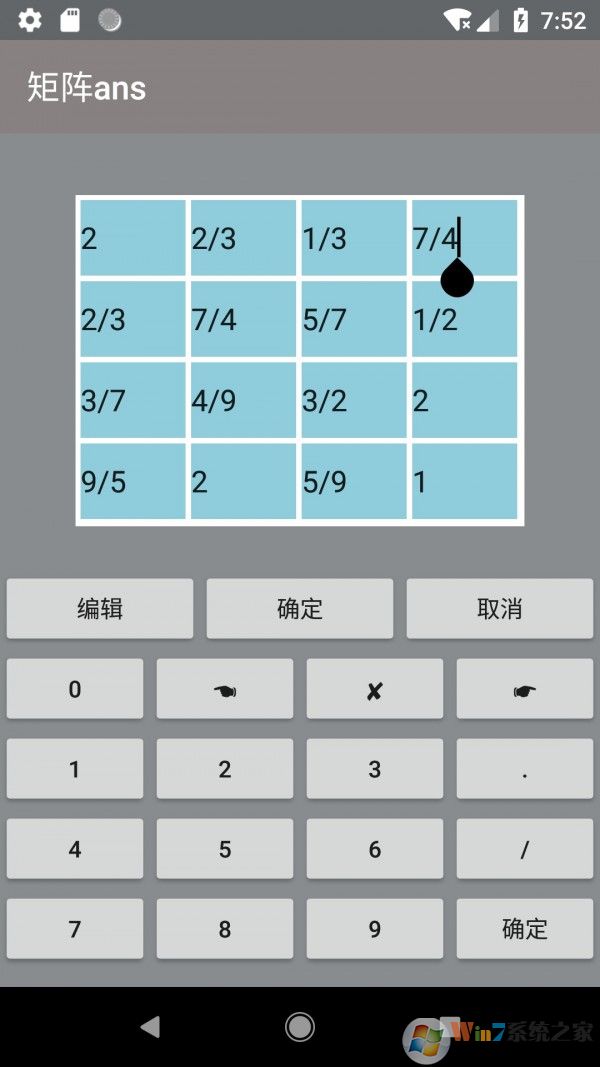Move cursor left with the left-pointing hand key
This screenshot has width=600, height=1067.
(x=225, y=689)
